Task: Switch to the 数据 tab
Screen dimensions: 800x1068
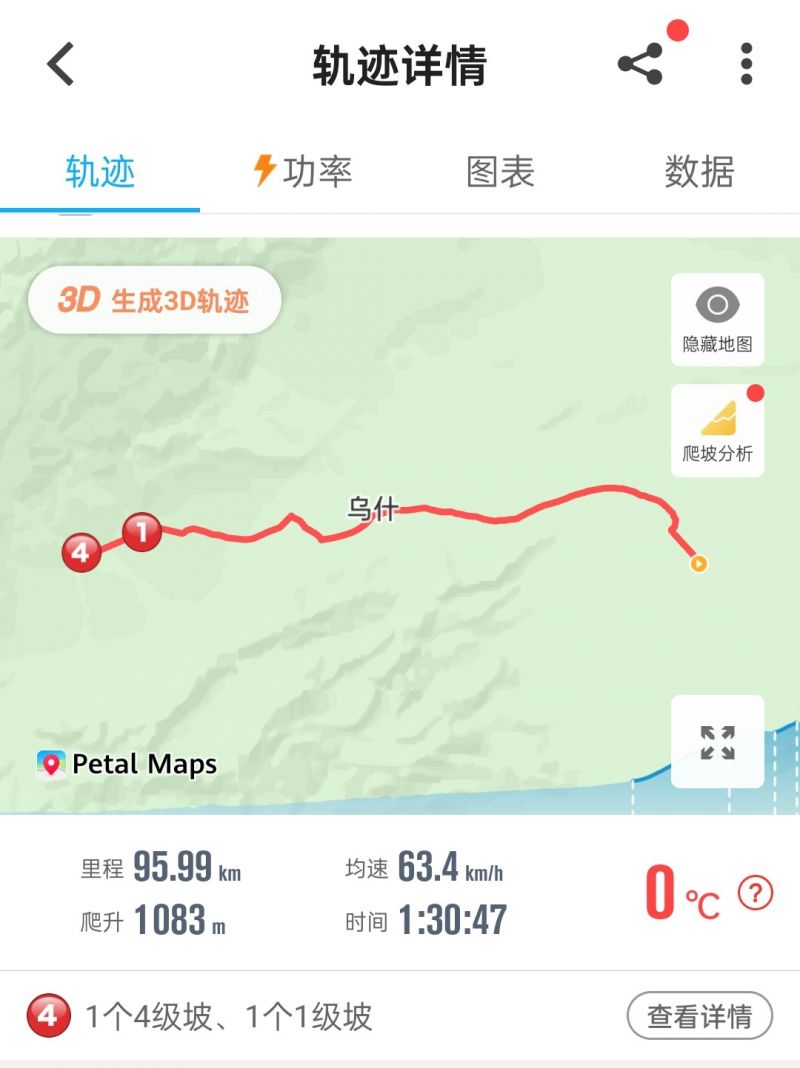Action: click(x=699, y=172)
